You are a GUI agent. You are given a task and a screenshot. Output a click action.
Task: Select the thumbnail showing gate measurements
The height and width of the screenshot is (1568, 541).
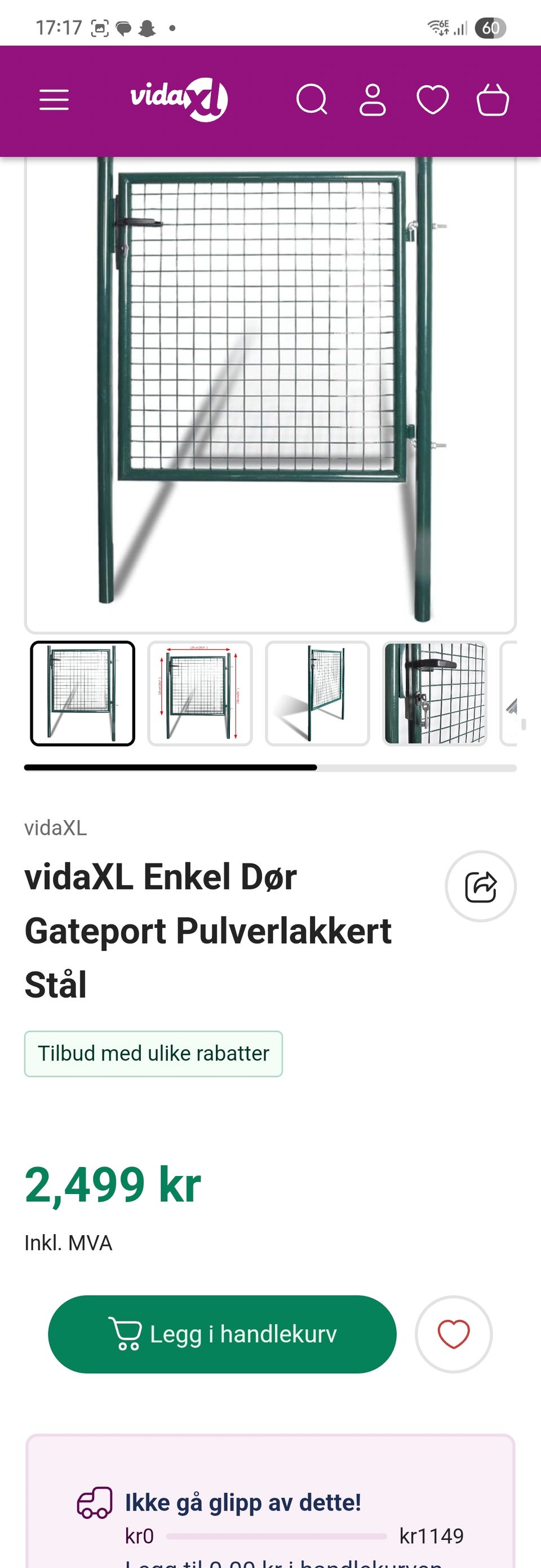pyautogui.click(x=201, y=691)
